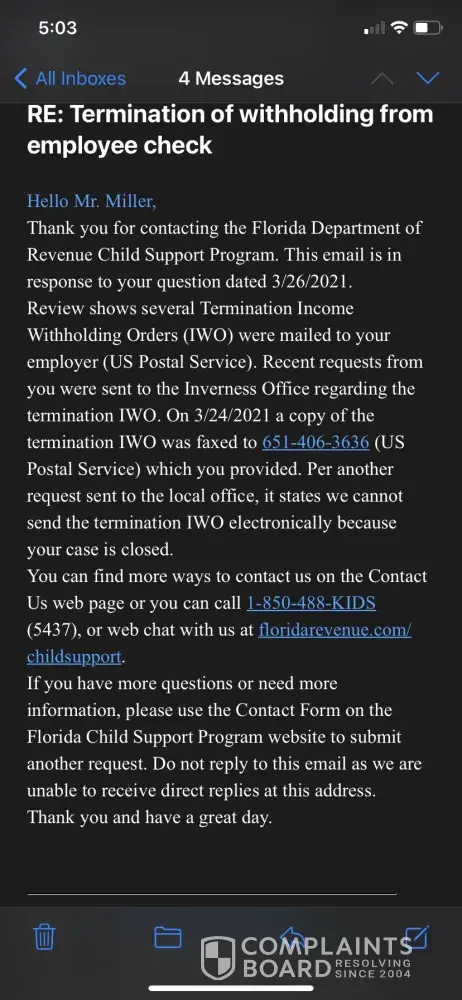Go to the next message with down arrow
Image resolution: width=462 pixels, height=1000 pixels.
click(x=428, y=78)
